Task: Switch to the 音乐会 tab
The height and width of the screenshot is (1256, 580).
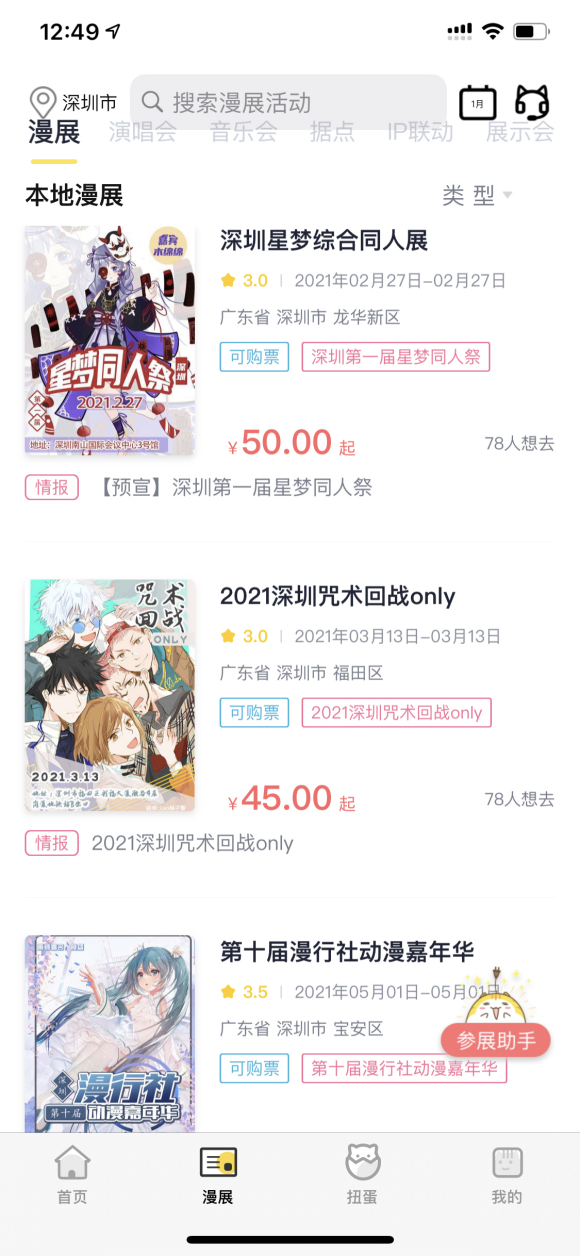Action: [243, 131]
